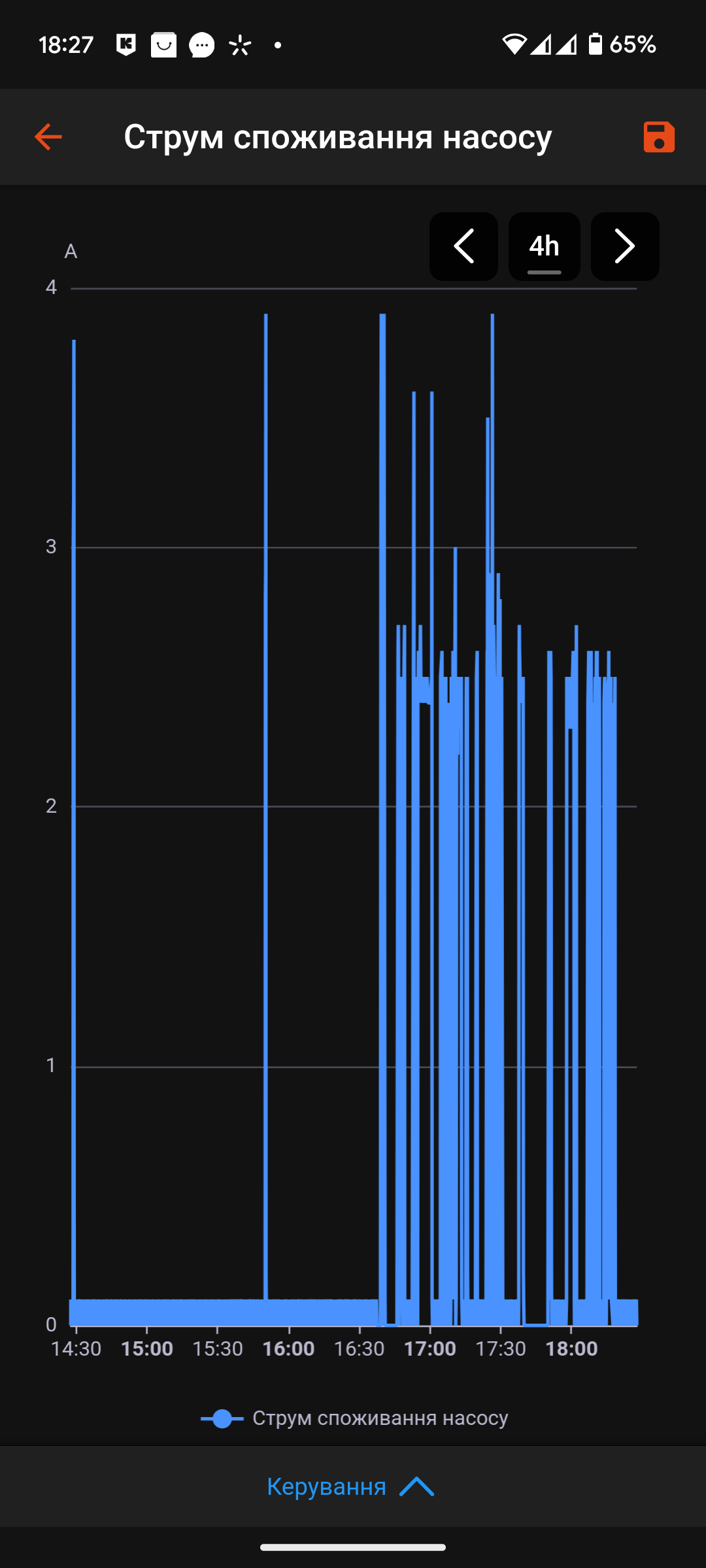Toggle the Струм споживання насосу legend series
Image resolution: width=706 pixels, height=1568 pixels.
[354, 1418]
